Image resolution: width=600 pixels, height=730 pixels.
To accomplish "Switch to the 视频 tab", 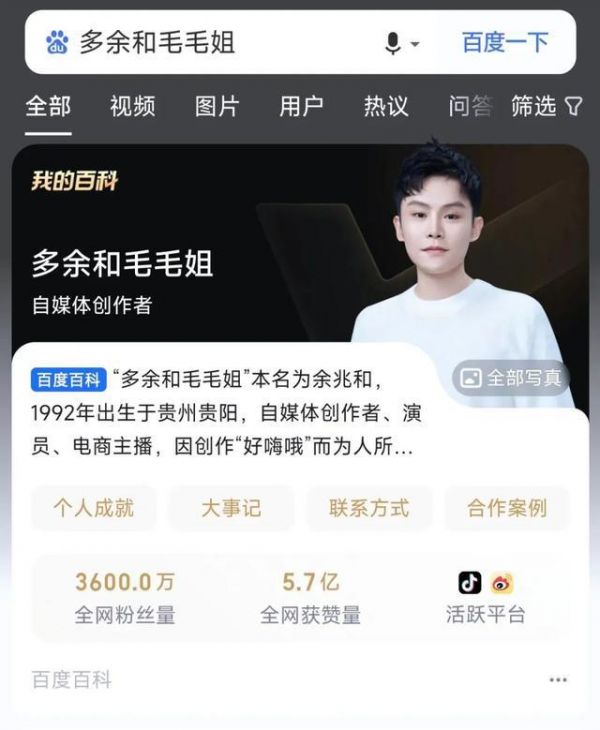I will [133, 106].
